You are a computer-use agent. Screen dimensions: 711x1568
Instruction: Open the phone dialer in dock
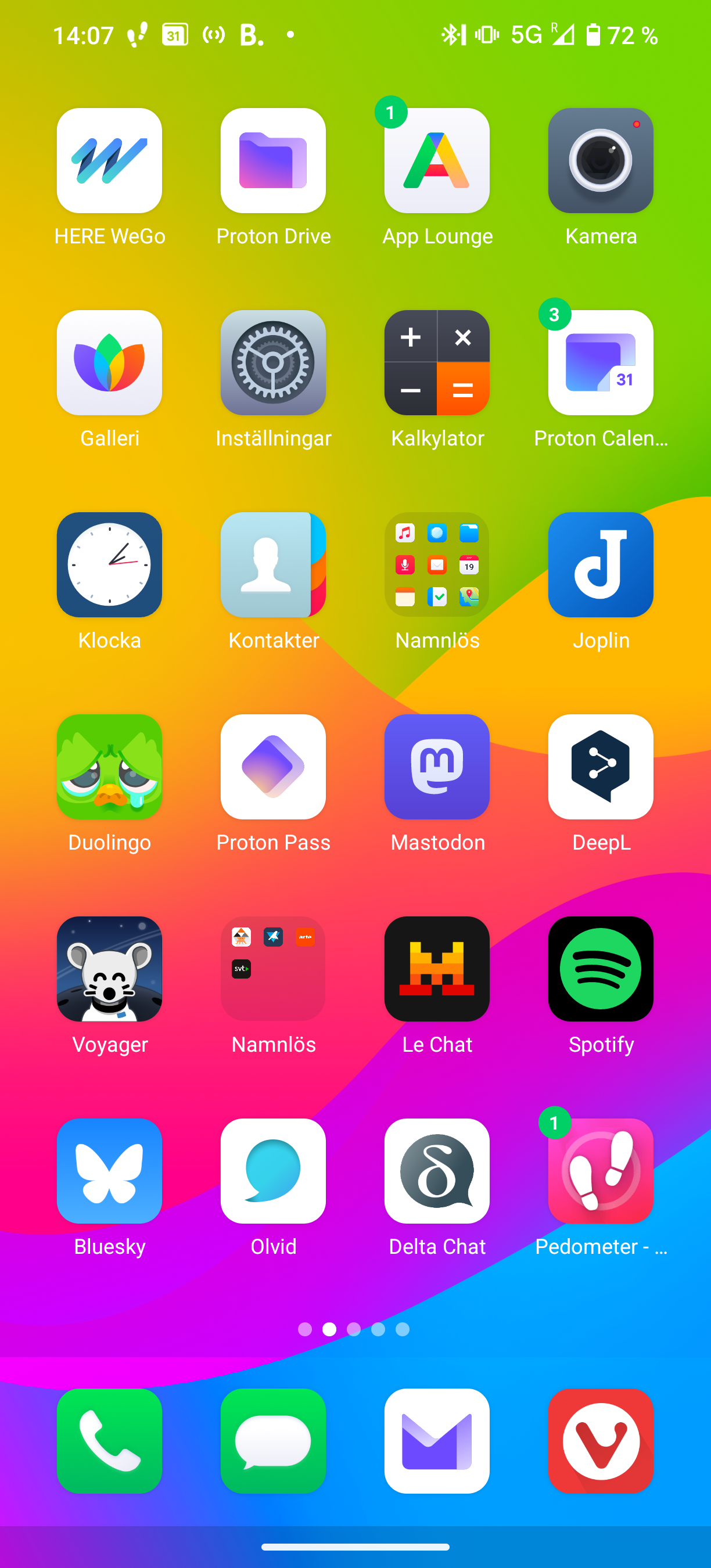[110, 1441]
